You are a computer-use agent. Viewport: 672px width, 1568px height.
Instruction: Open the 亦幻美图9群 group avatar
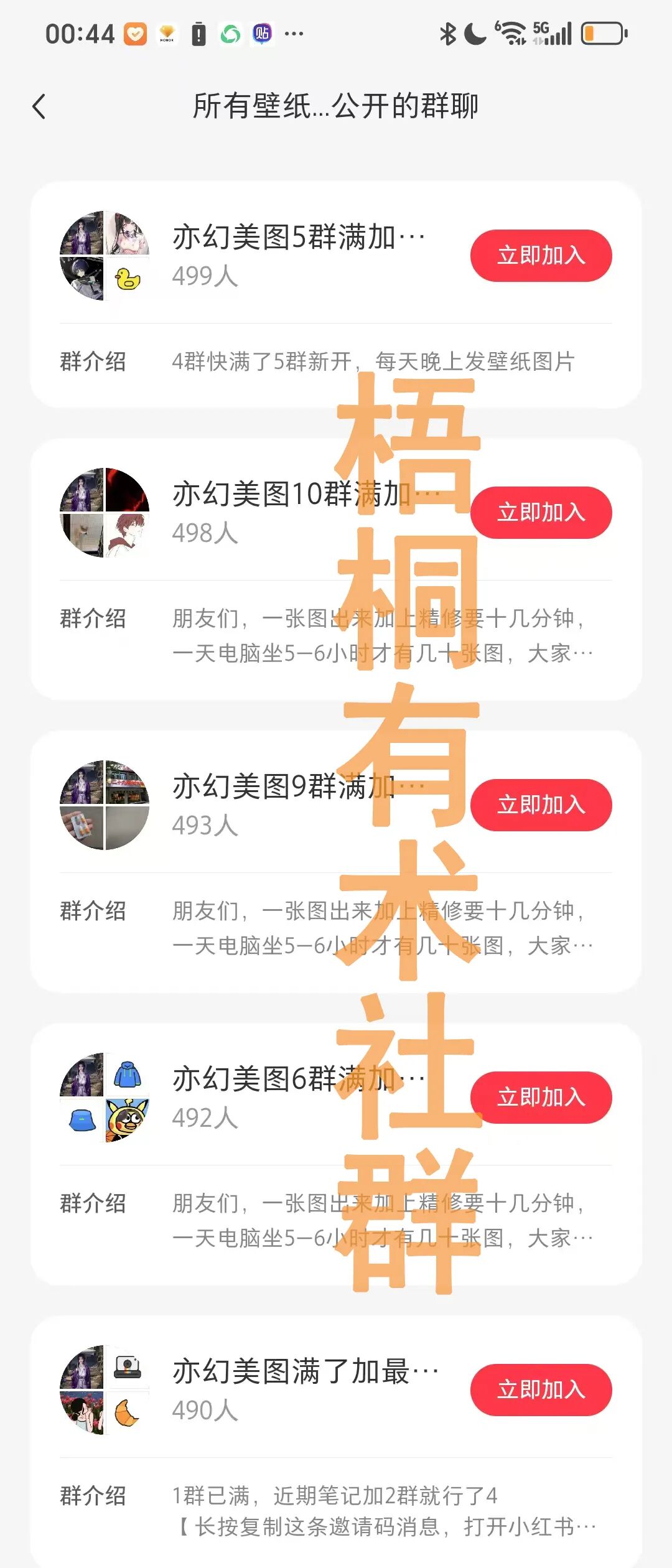[104, 805]
